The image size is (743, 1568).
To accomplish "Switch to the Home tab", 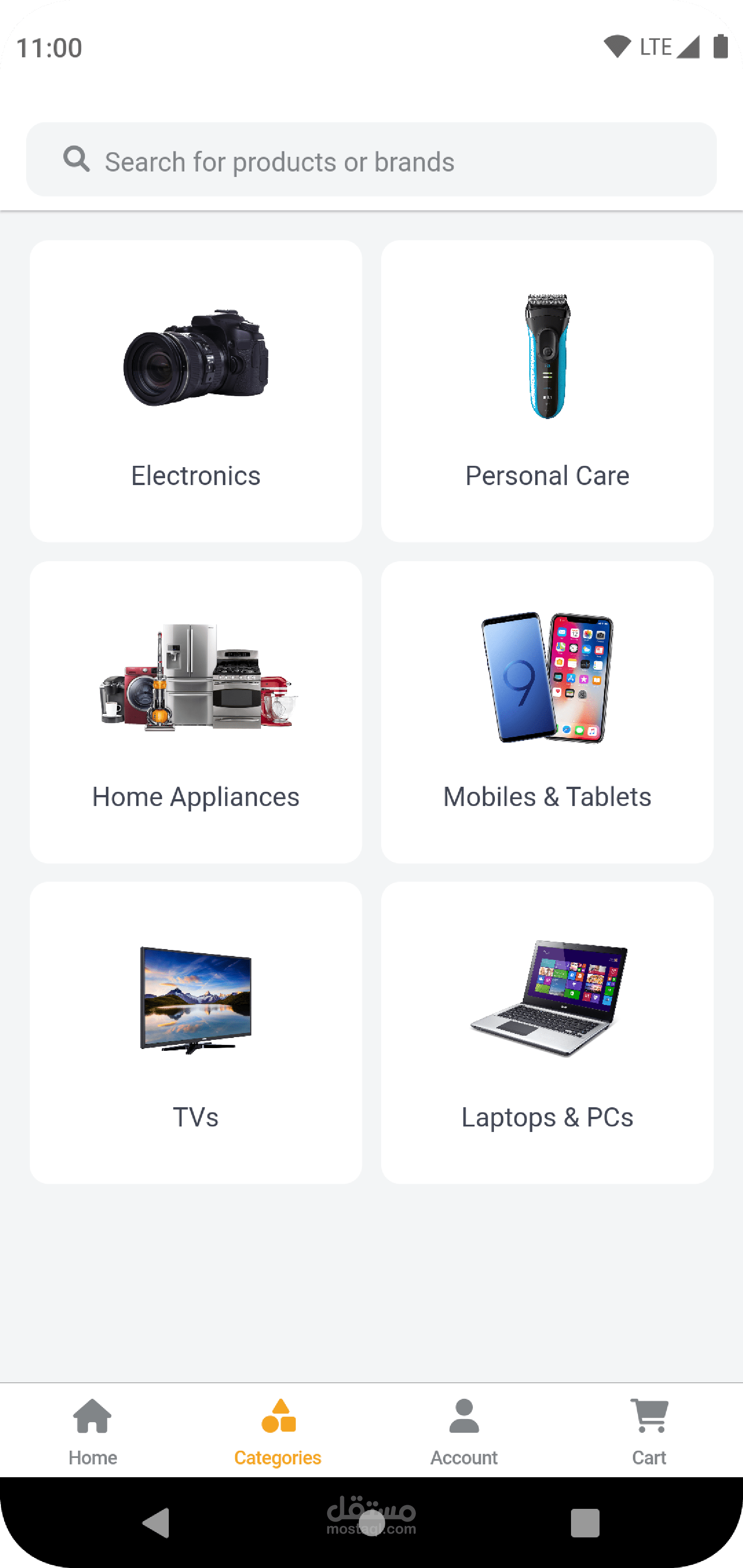I will click(x=93, y=1431).
